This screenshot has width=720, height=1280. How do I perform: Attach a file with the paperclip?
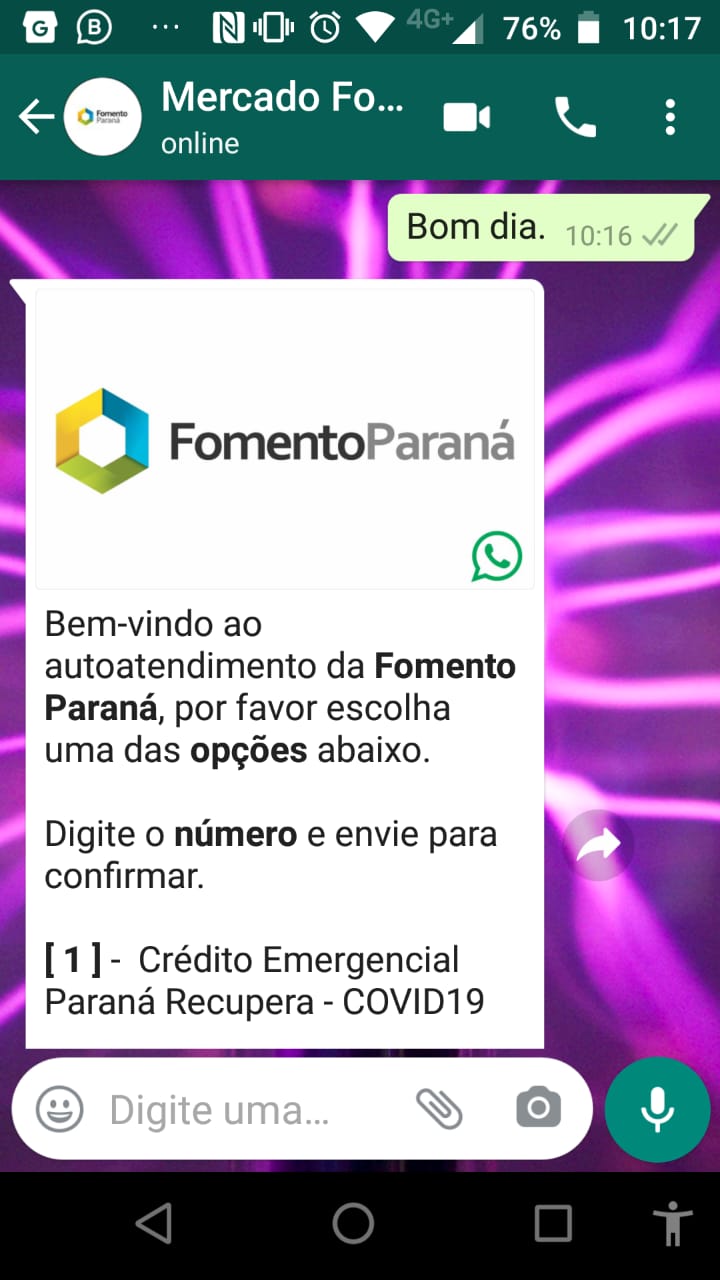pyautogui.click(x=439, y=1109)
